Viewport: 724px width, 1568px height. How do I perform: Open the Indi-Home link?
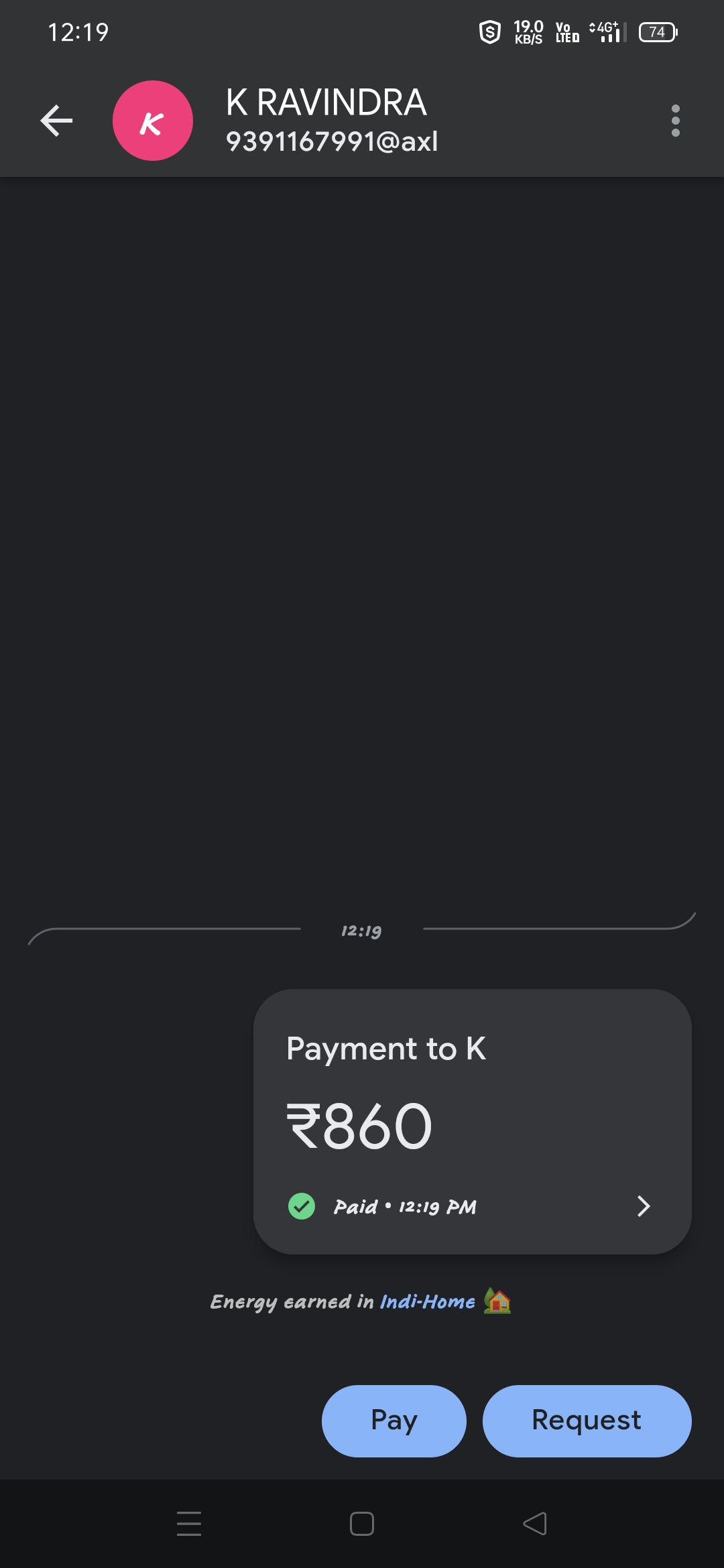click(427, 1301)
